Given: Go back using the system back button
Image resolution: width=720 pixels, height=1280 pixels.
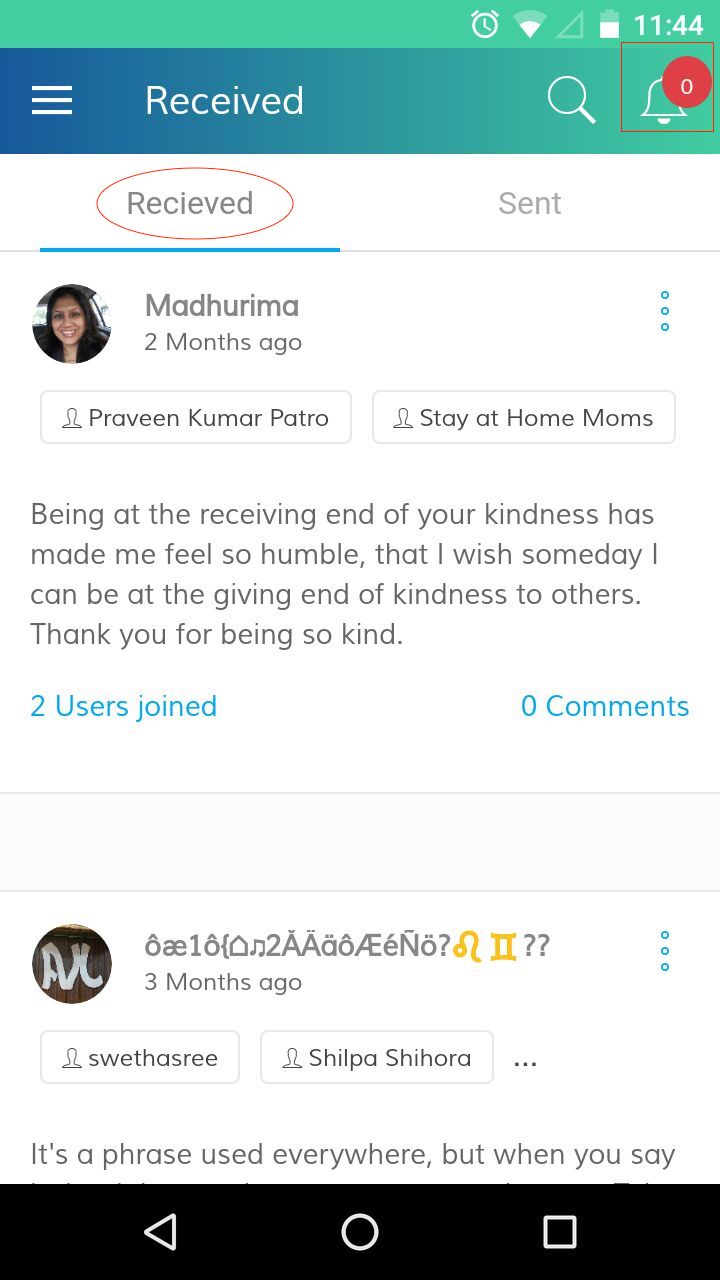Looking at the screenshot, I should point(160,1232).
